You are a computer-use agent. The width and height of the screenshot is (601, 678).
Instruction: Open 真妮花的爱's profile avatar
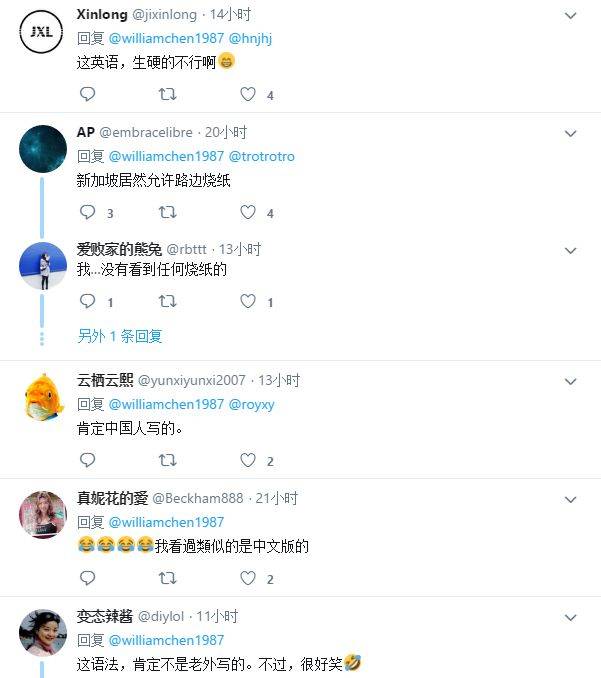click(43, 514)
